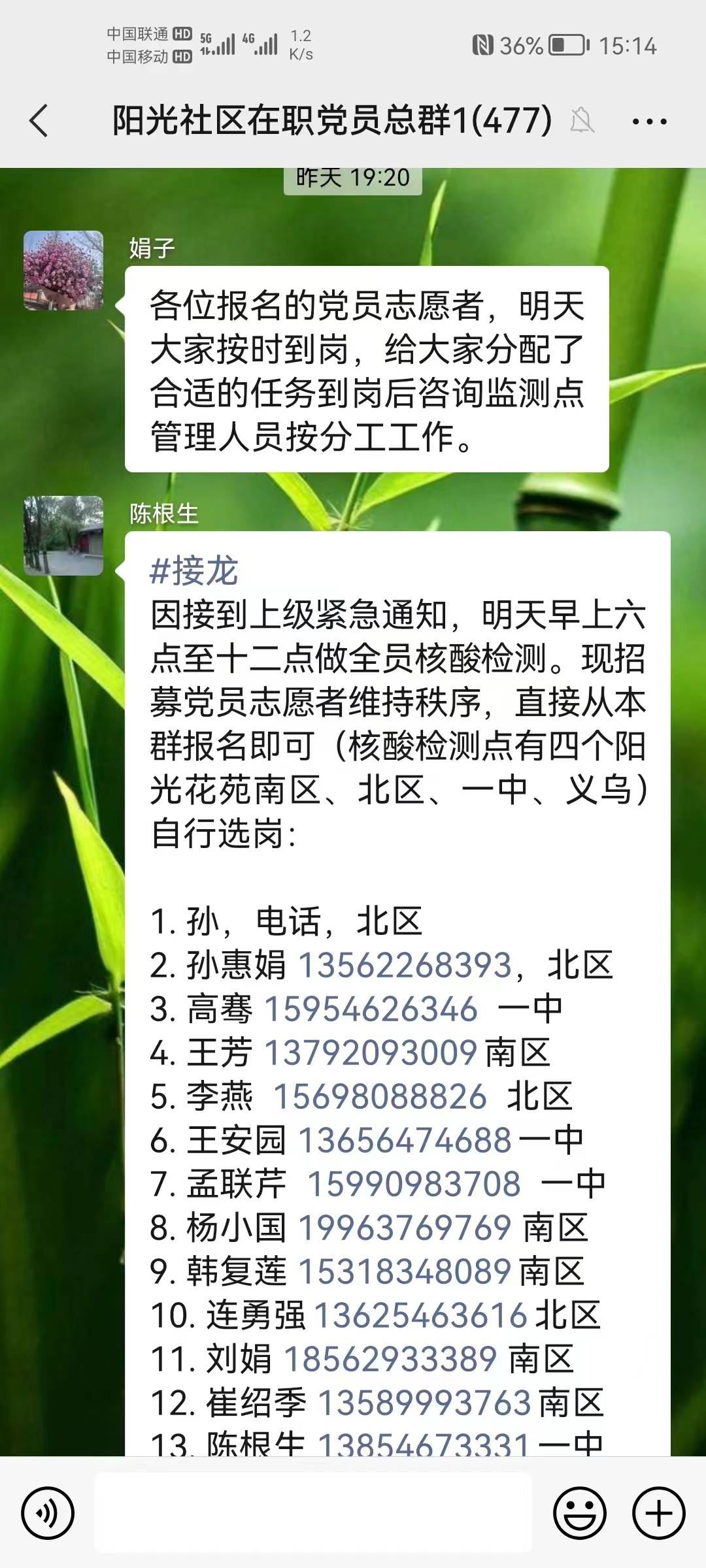706x1568 pixels.
Task: Tap phone number 13792093009 of 王芳
Action: 371,1053
